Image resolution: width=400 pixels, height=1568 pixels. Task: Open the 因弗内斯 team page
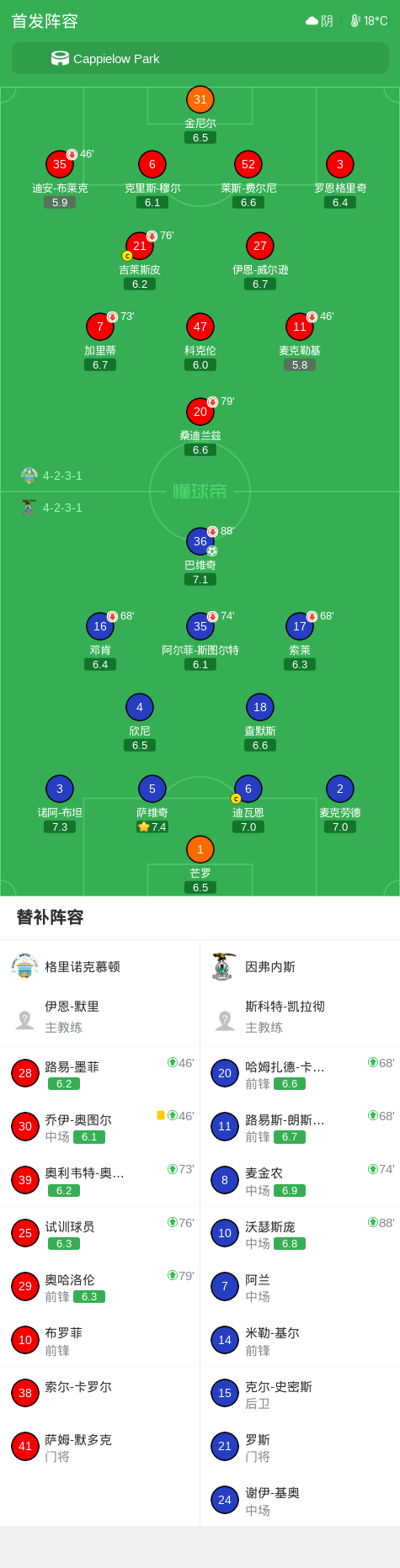253,967
